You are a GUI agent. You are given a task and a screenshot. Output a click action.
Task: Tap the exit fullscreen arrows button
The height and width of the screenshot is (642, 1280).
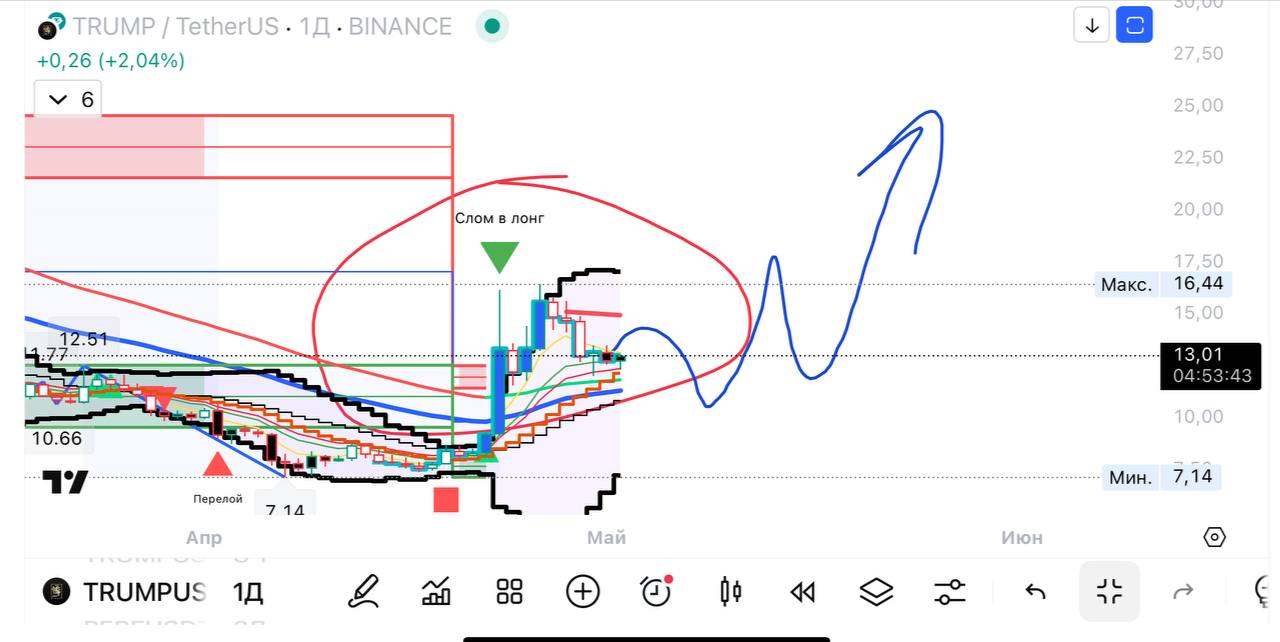pyautogui.click(x=1109, y=592)
